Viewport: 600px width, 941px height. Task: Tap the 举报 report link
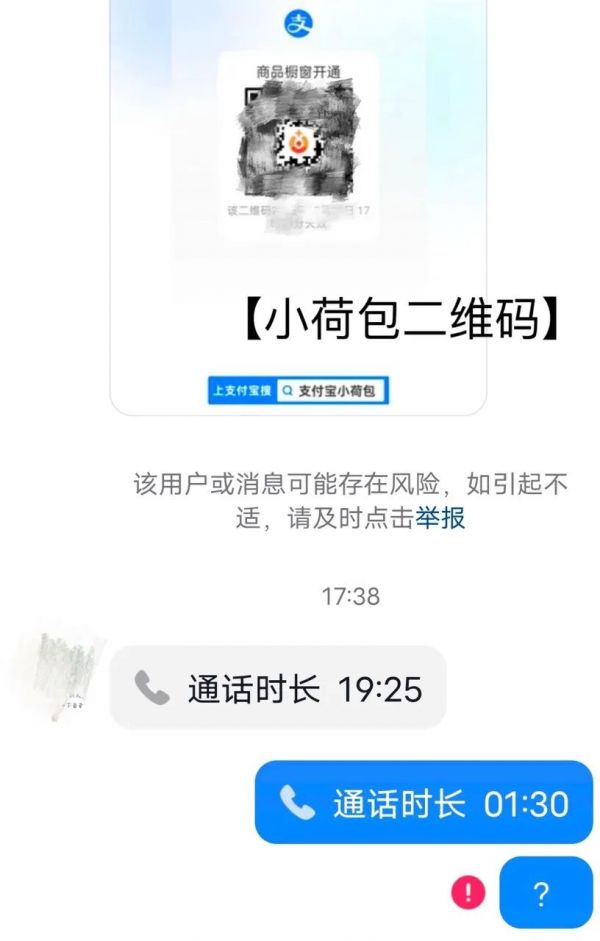(441, 518)
